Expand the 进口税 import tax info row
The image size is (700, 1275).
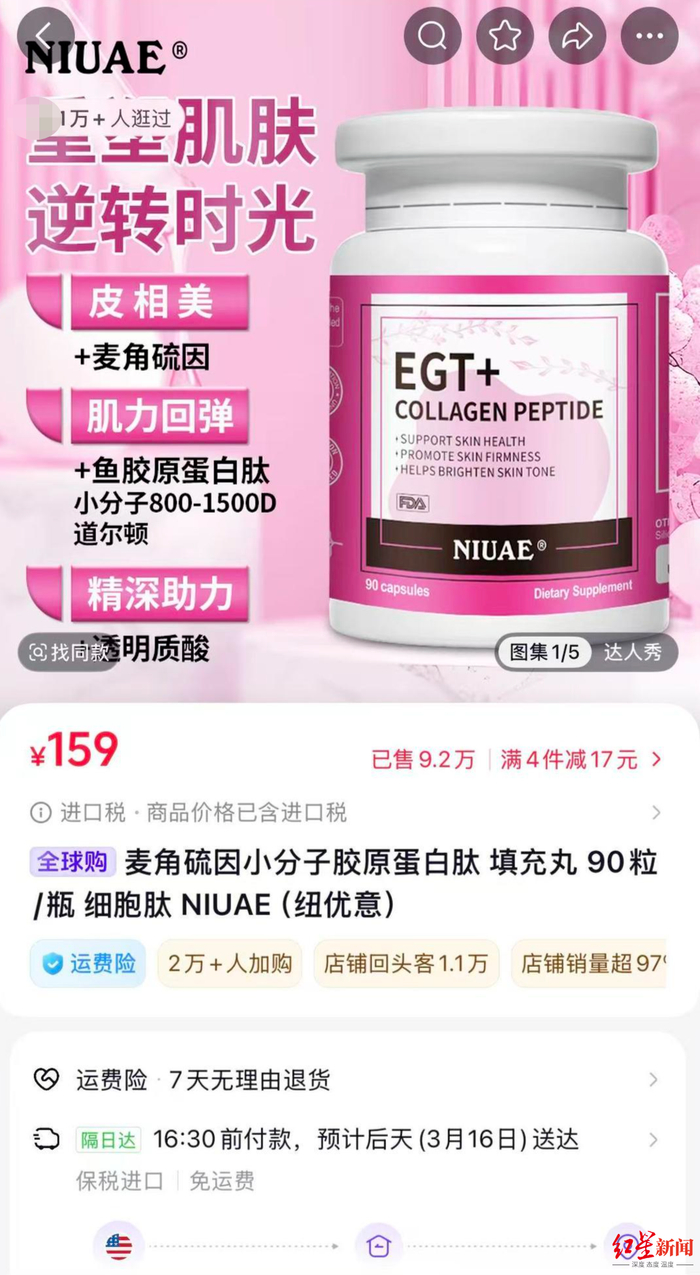[x=350, y=812]
